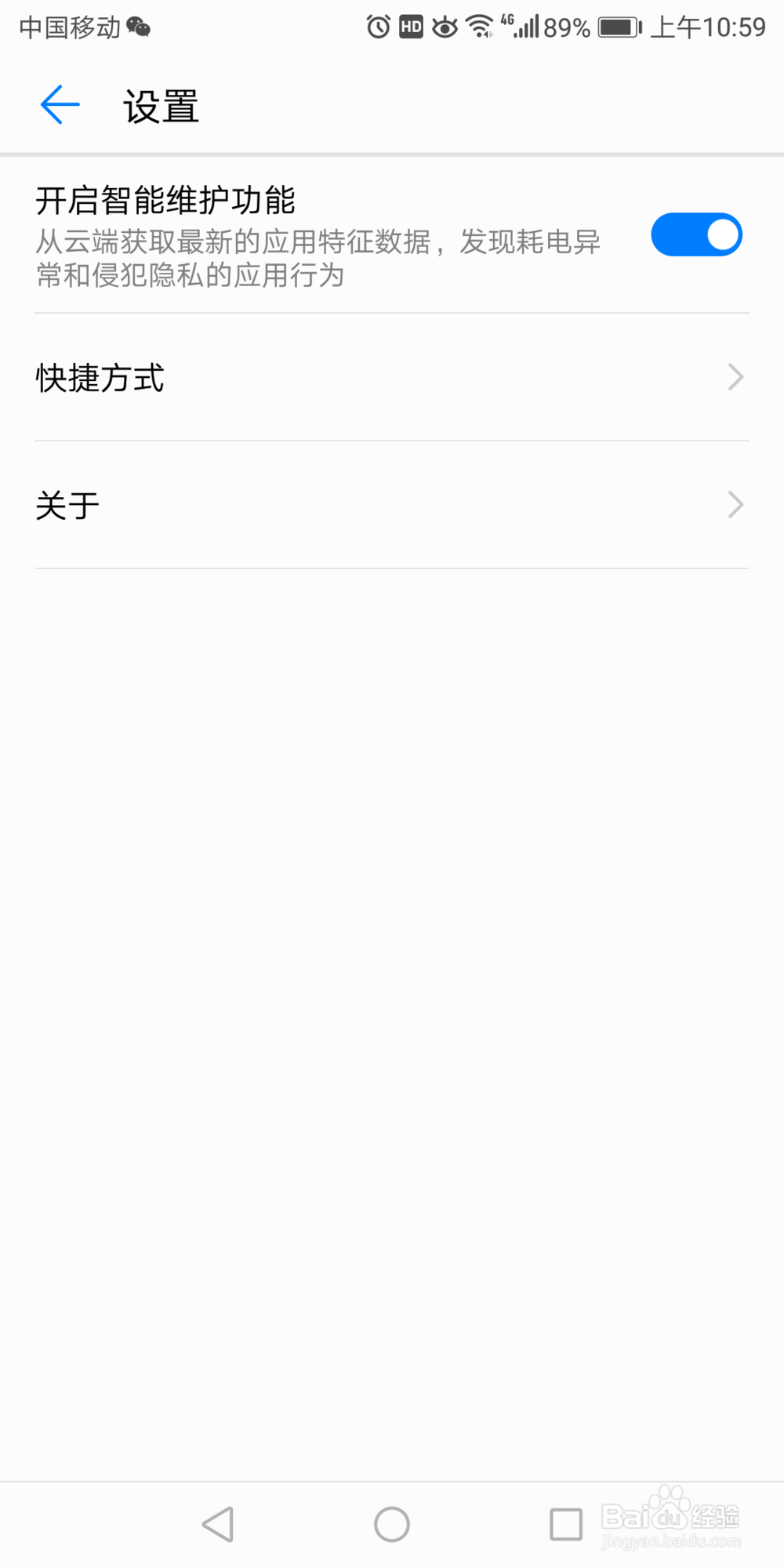Tap the alarm clock status bar icon

pos(376,27)
